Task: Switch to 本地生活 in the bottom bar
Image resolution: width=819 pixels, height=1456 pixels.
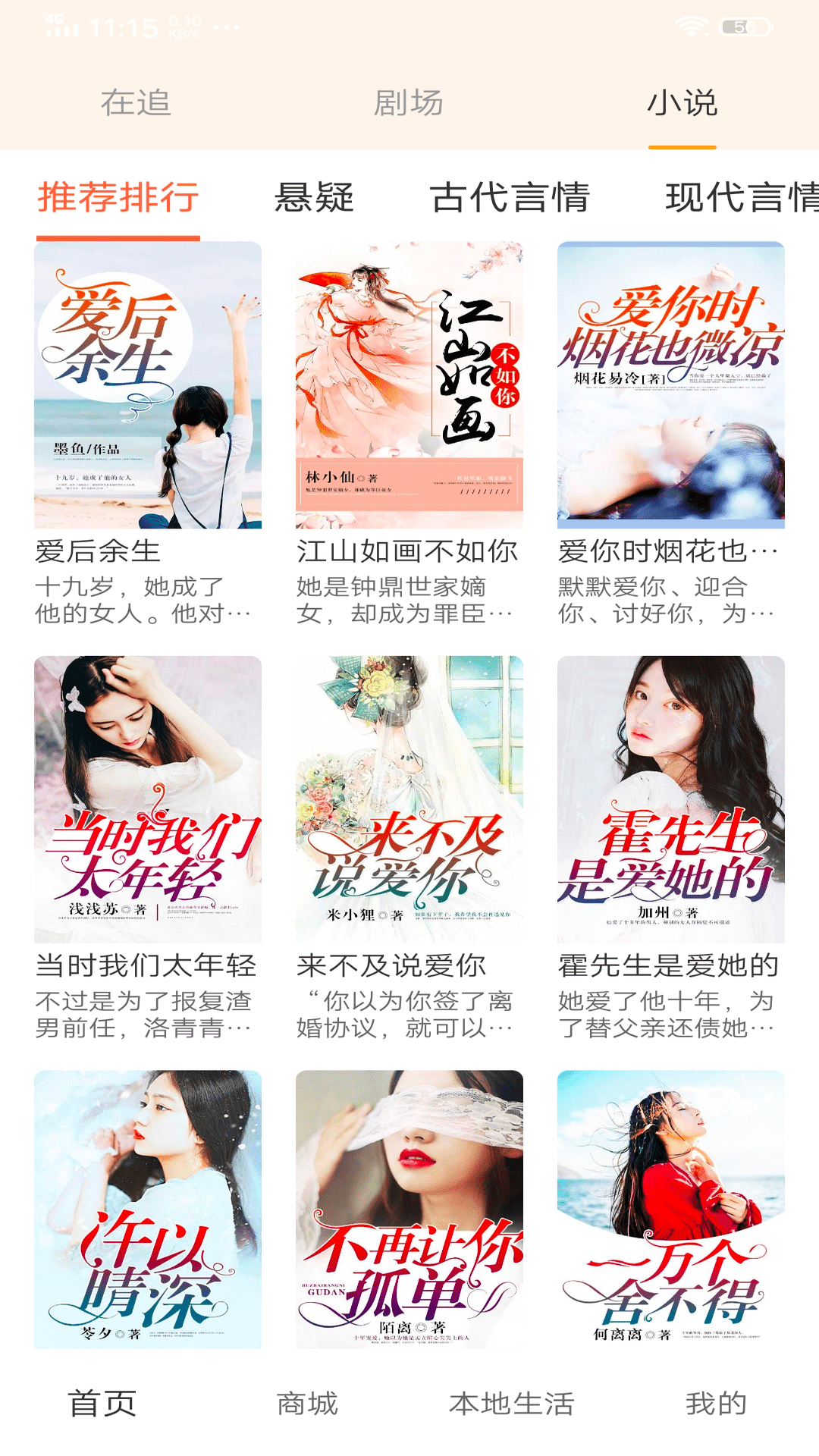Action: click(x=512, y=1404)
